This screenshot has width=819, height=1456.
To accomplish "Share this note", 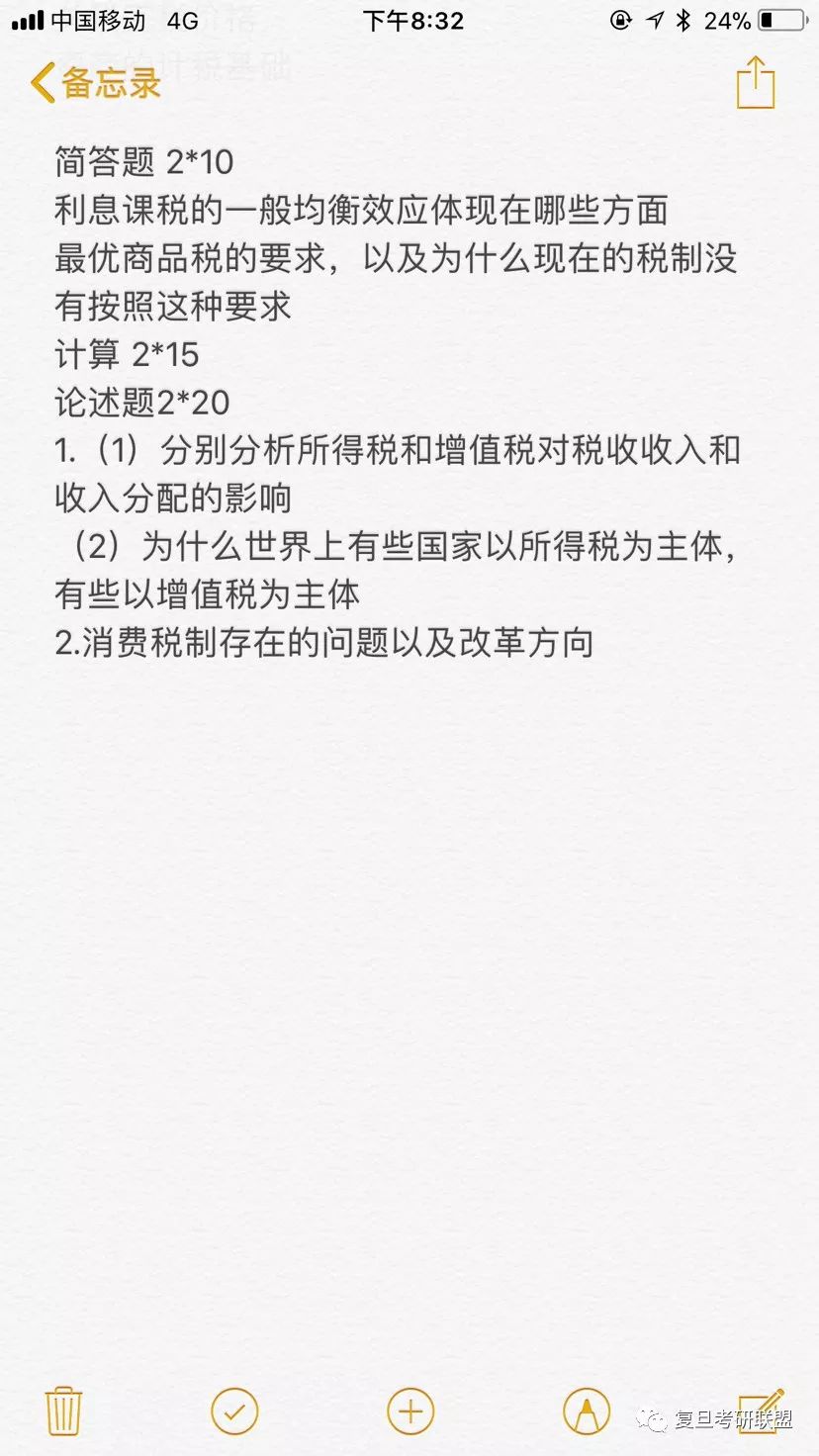I will pyautogui.click(x=756, y=84).
